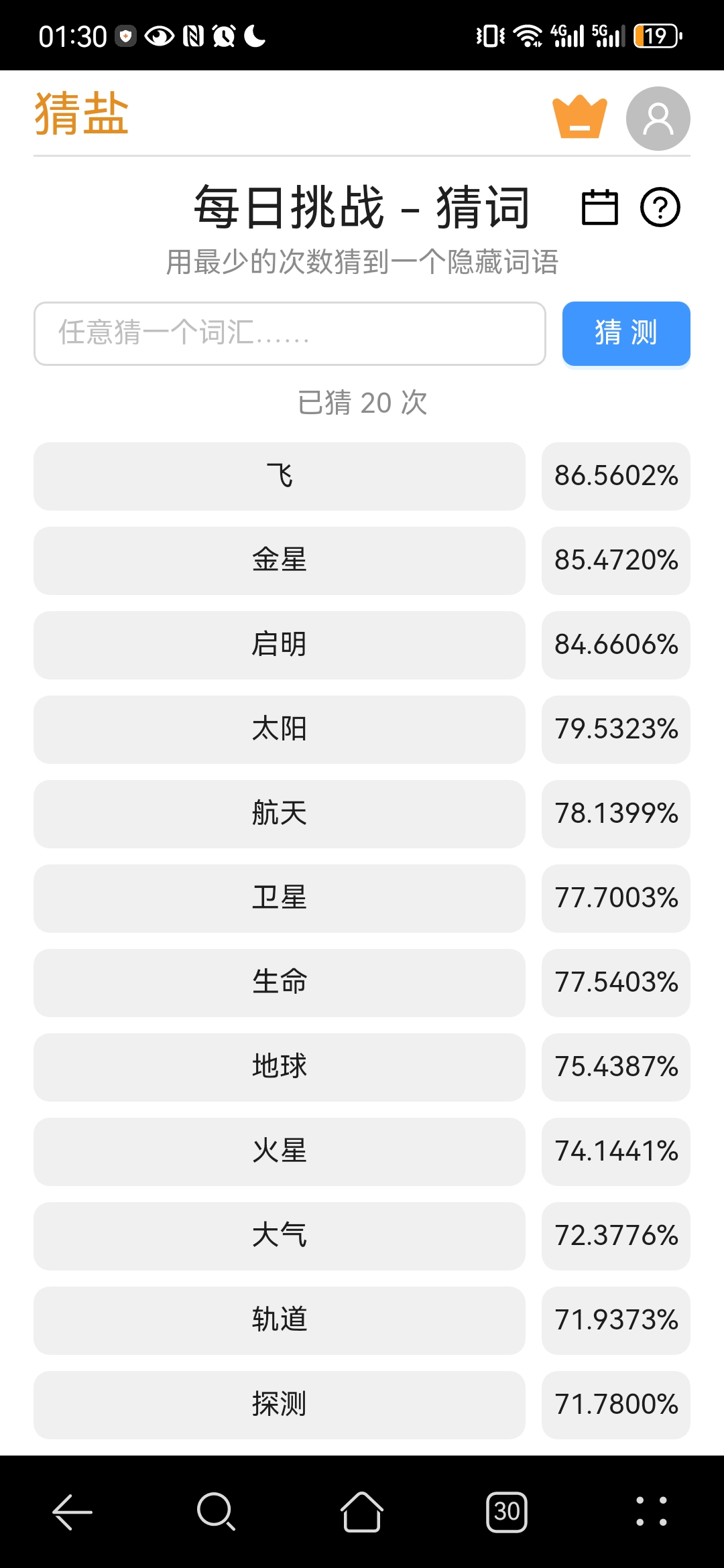This screenshot has width=724, height=1568.
Task: Tap the 猜盐 logo to go home
Action: click(x=82, y=115)
